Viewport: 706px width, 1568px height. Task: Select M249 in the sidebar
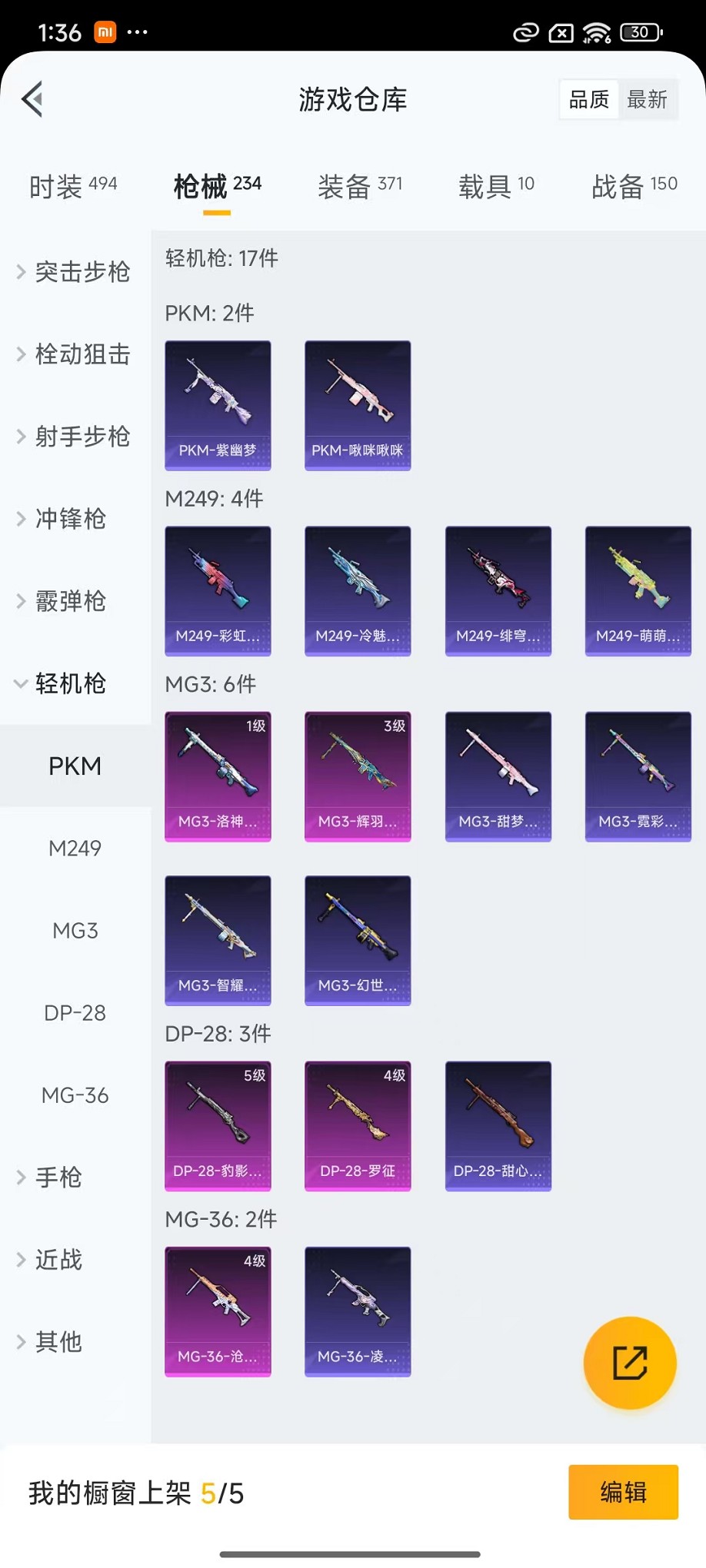coord(75,849)
